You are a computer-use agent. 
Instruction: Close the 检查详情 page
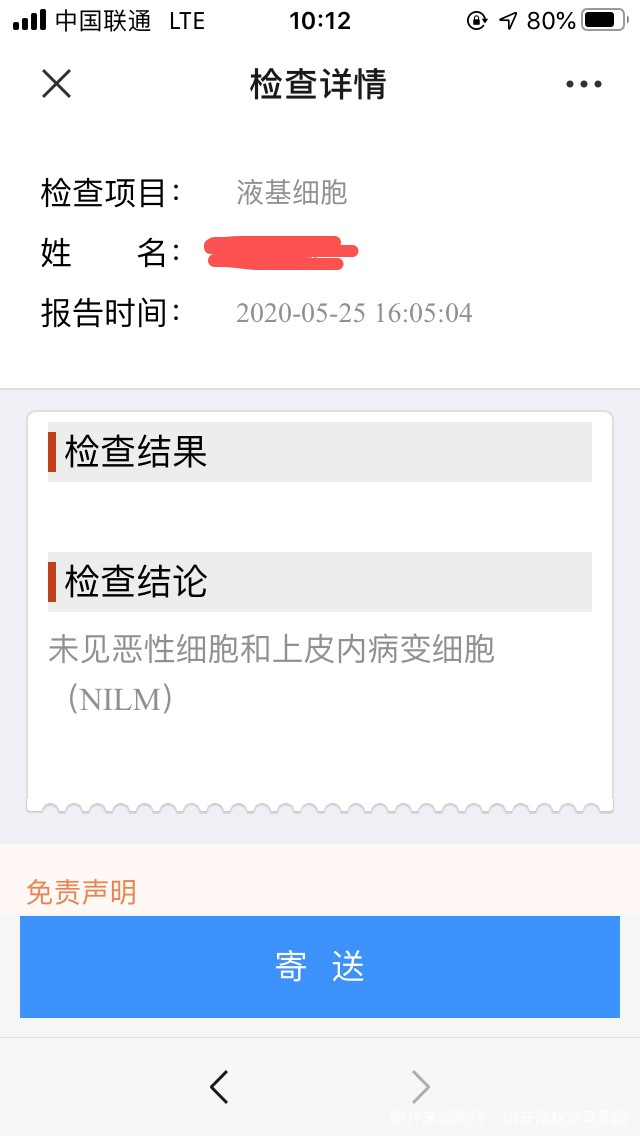(57, 84)
